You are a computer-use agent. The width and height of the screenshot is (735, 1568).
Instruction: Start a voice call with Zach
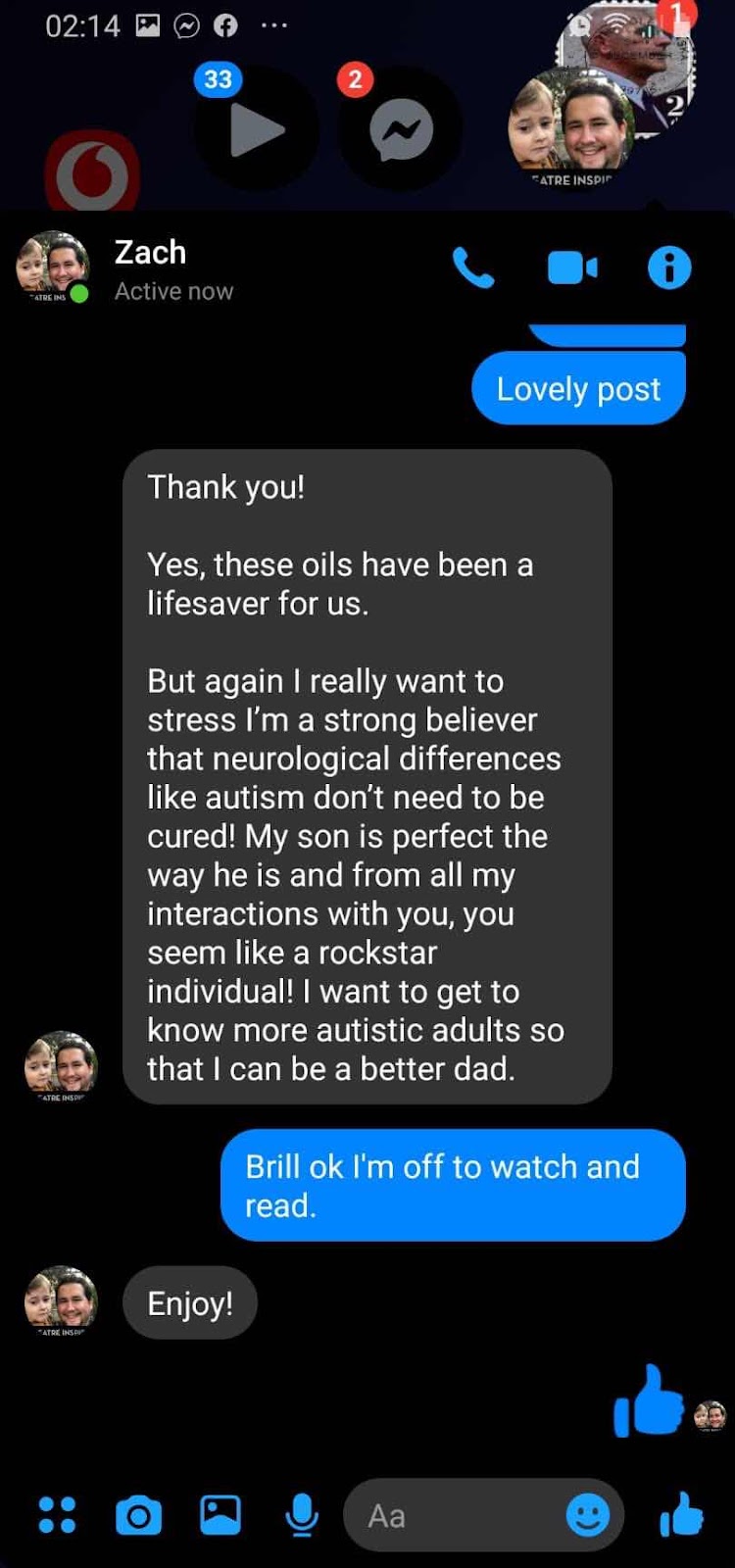pyautogui.click(x=473, y=268)
